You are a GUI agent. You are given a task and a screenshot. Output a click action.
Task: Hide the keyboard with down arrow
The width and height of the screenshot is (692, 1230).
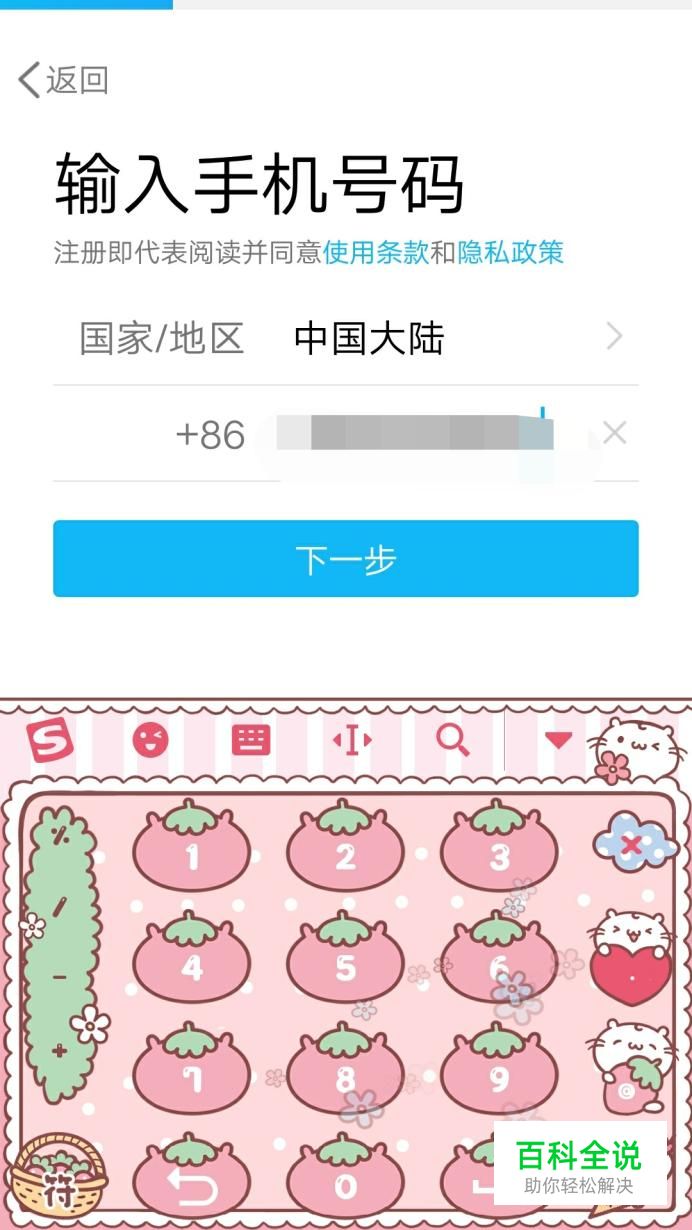pos(557,741)
